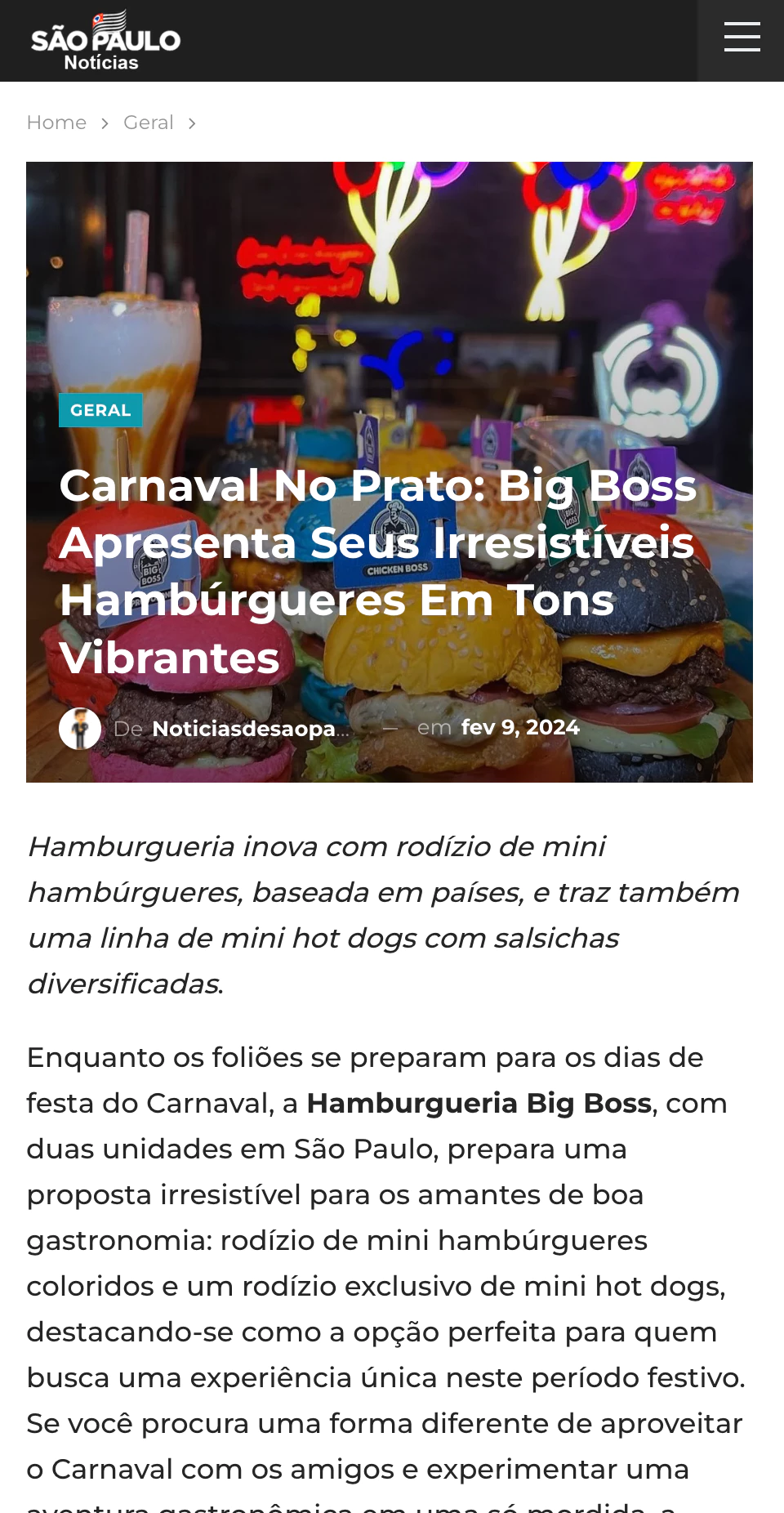Go to the São Paulo Notícias homepage logo
784x1513 pixels.
[x=105, y=41]
